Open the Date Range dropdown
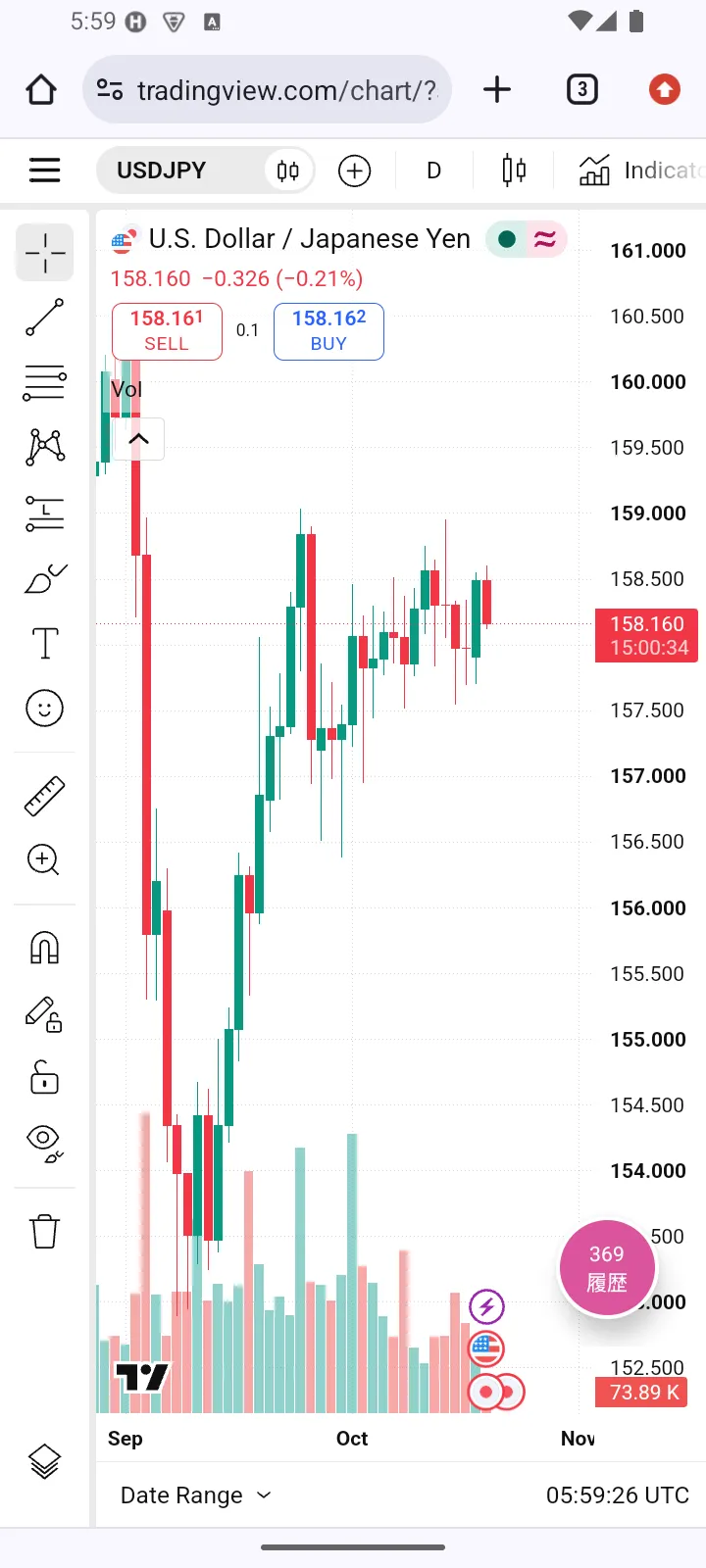The height and width of the screenshot is (1568, 706). click(x=195, y=1495)
